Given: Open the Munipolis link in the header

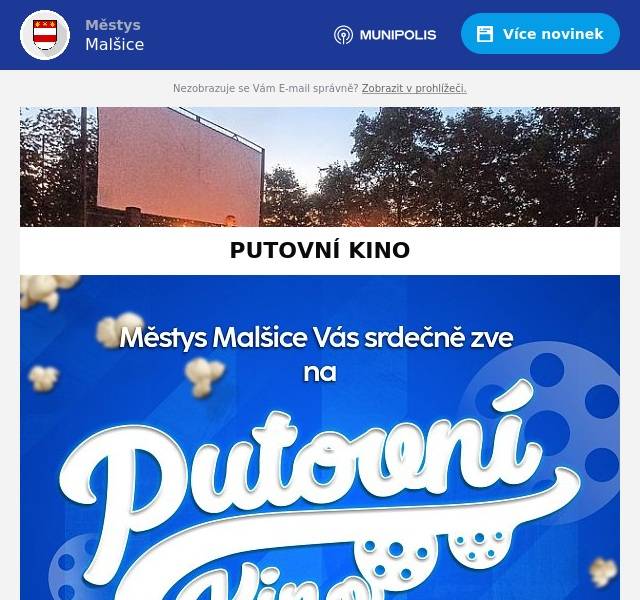Looking at the screenshot, I should 385,35.
